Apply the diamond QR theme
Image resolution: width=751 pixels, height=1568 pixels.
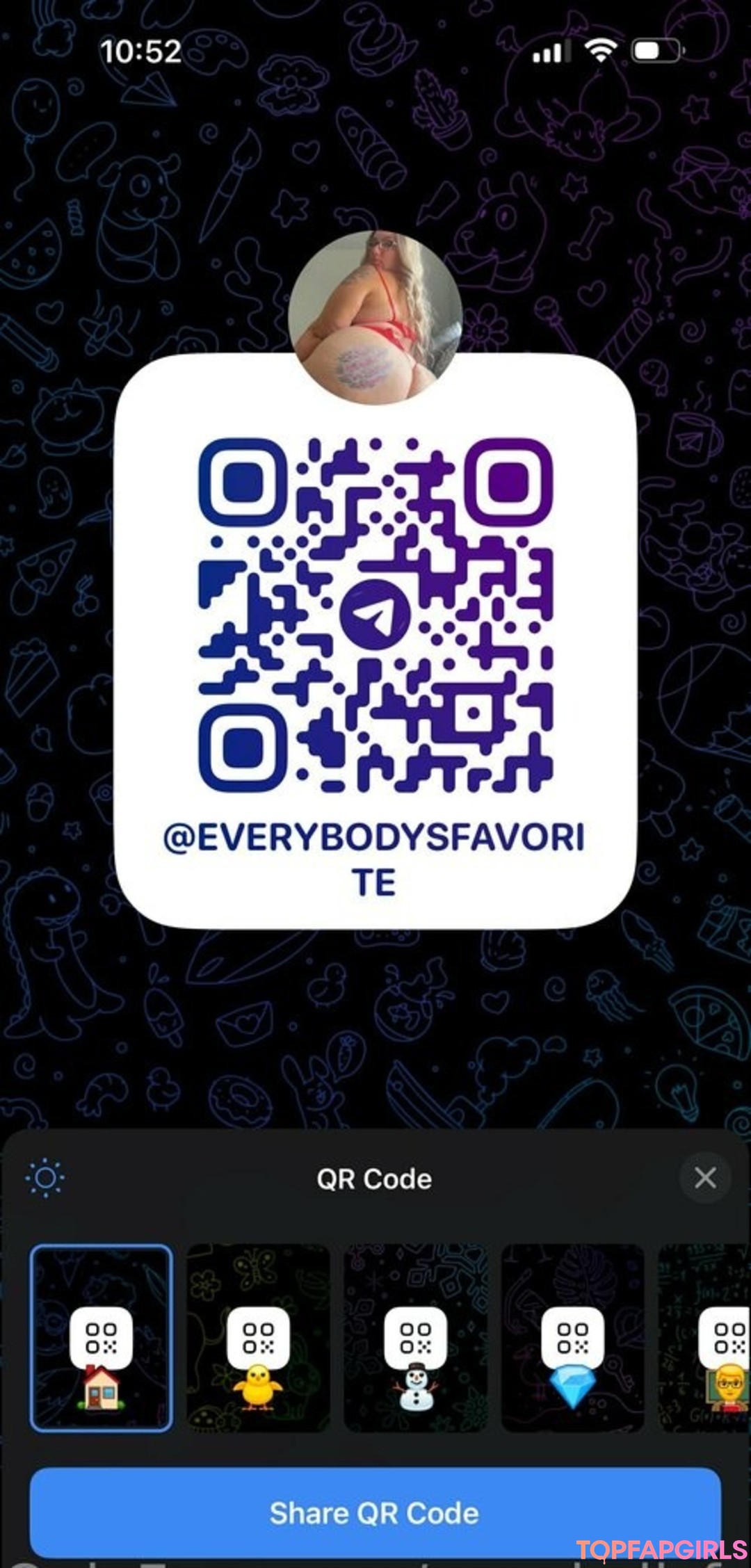[x=572, y=1338]
